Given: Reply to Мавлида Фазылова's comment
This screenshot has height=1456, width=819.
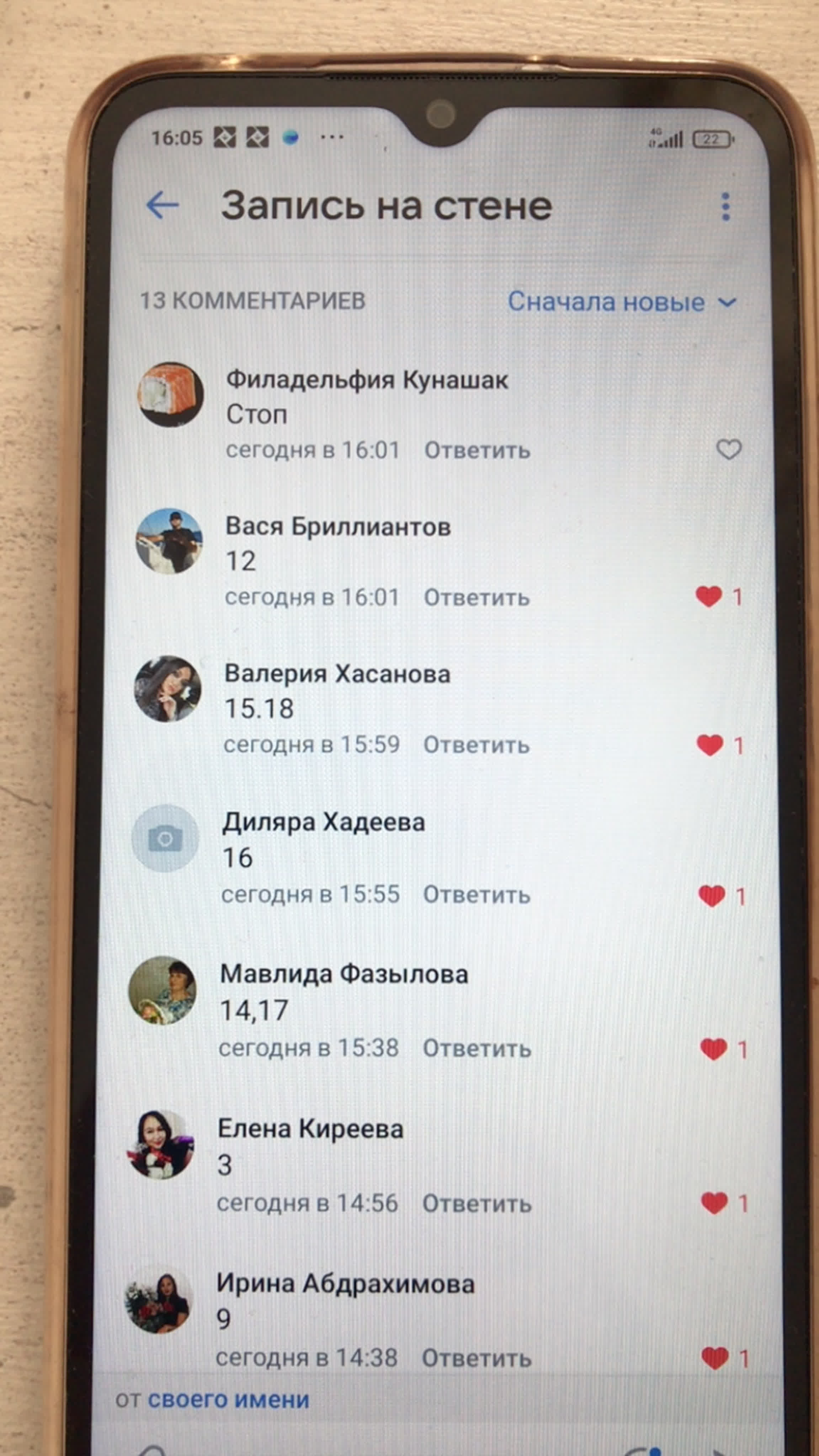Looking at the screenshot, I should coord(477,1049).
